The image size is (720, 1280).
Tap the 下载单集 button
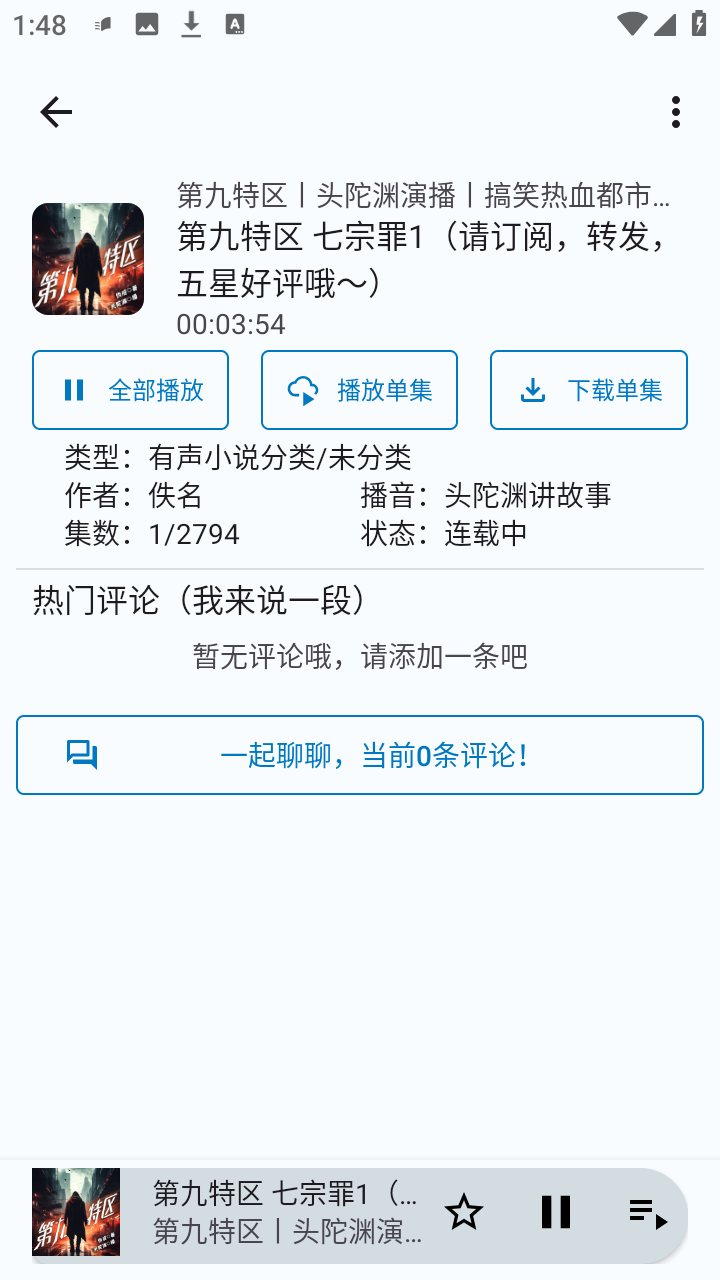click(588, 390)
